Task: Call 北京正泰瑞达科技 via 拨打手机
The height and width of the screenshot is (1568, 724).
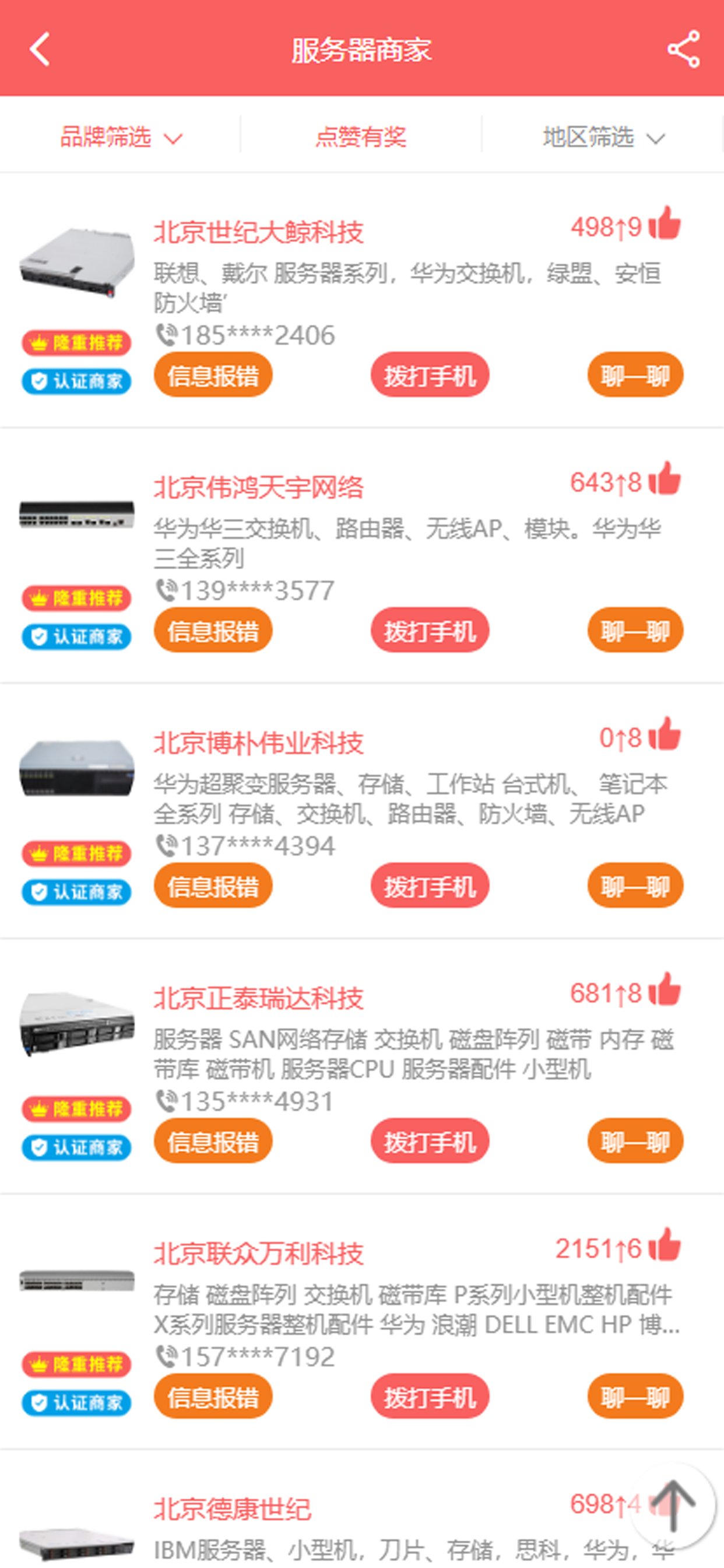Action: [430, 1140]
